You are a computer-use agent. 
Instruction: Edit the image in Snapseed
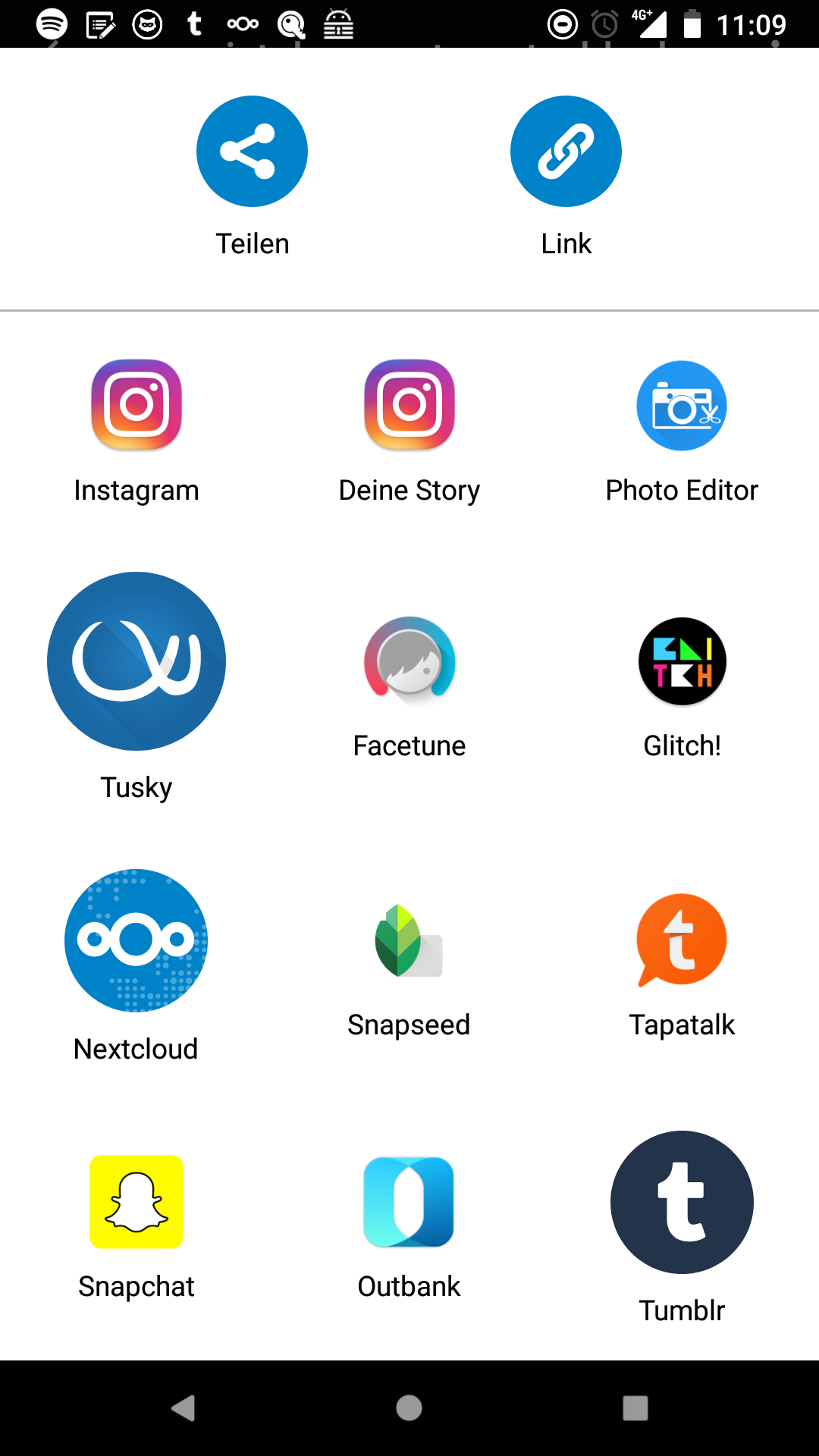click(409, 940)
